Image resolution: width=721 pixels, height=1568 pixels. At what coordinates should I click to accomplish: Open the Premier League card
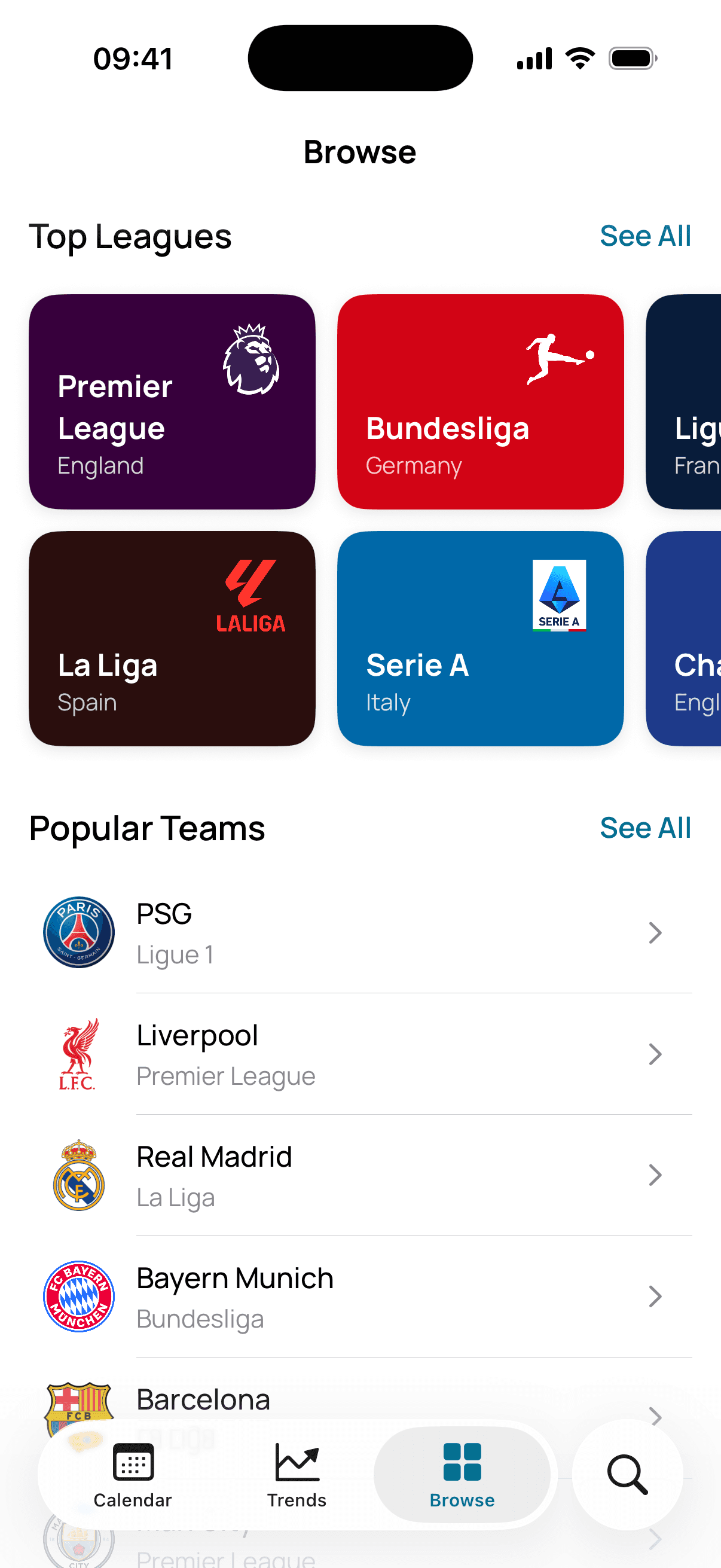coord(172,401)
